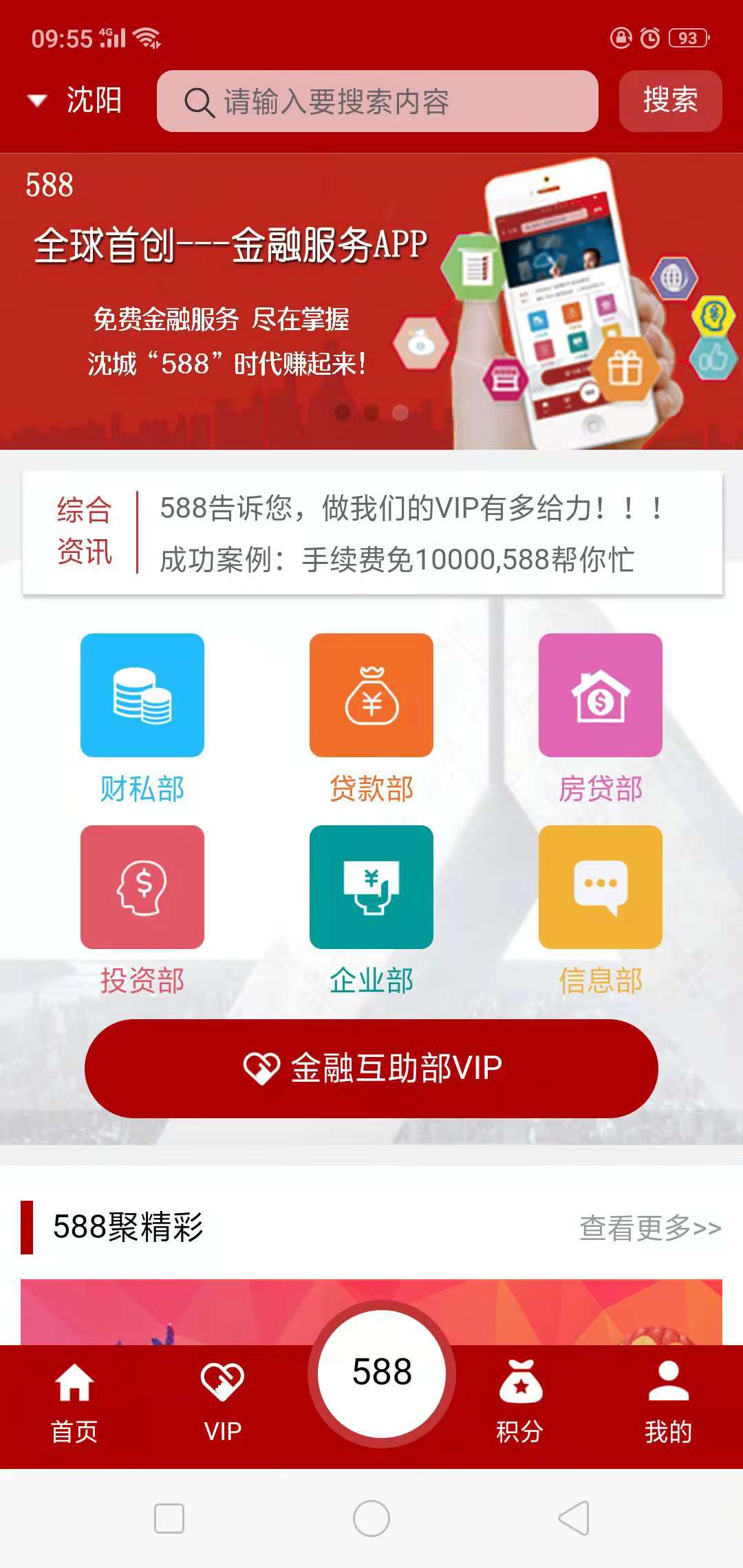
Task: Tap the 请输入要搜索内容 search field
Action: click(377, 101)
